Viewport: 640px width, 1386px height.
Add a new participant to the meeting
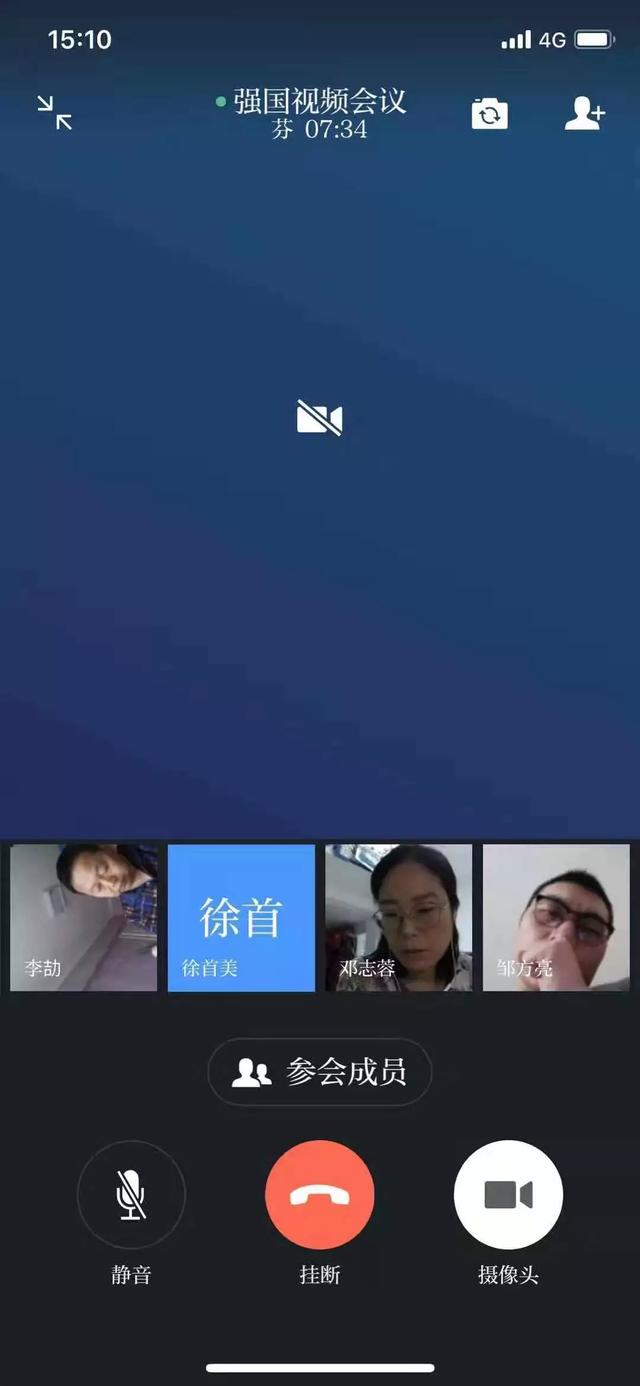pyautogui.click(x=584, y=114)
